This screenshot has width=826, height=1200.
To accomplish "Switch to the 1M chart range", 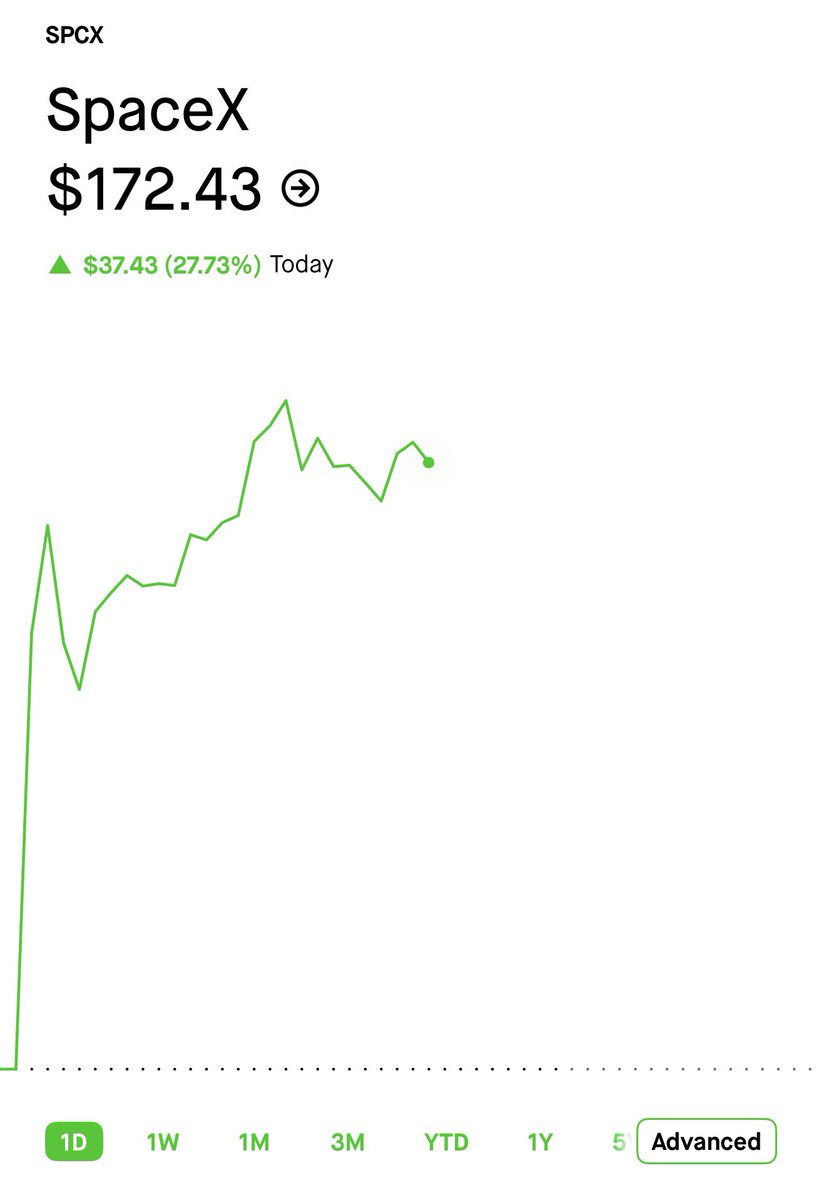I will (254, 1141).
